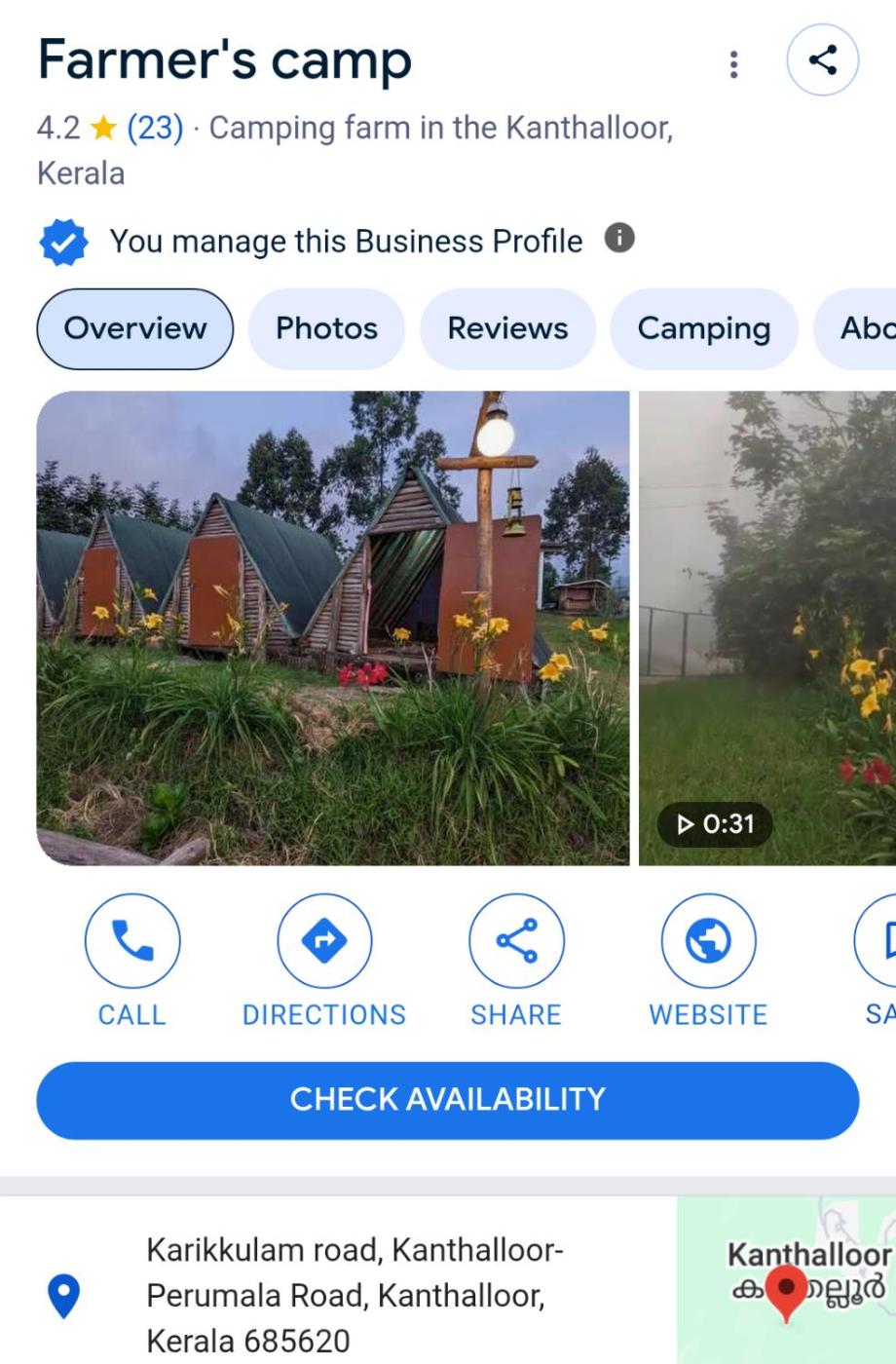Switch to the Photos tab
Viewport: 896px width, 1364px height.
click(x=326, y=329)
